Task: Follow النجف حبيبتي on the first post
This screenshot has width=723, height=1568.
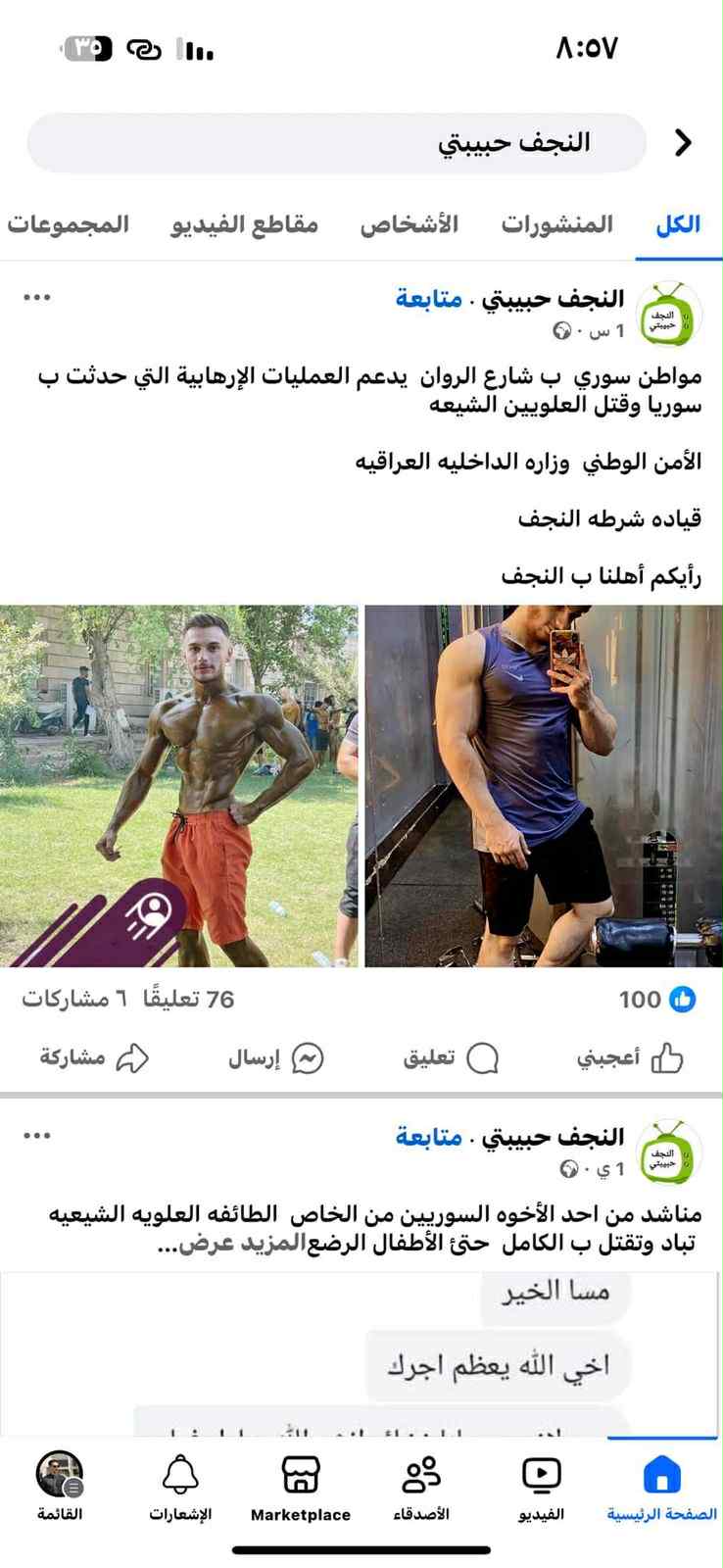Action: point(429,299)
